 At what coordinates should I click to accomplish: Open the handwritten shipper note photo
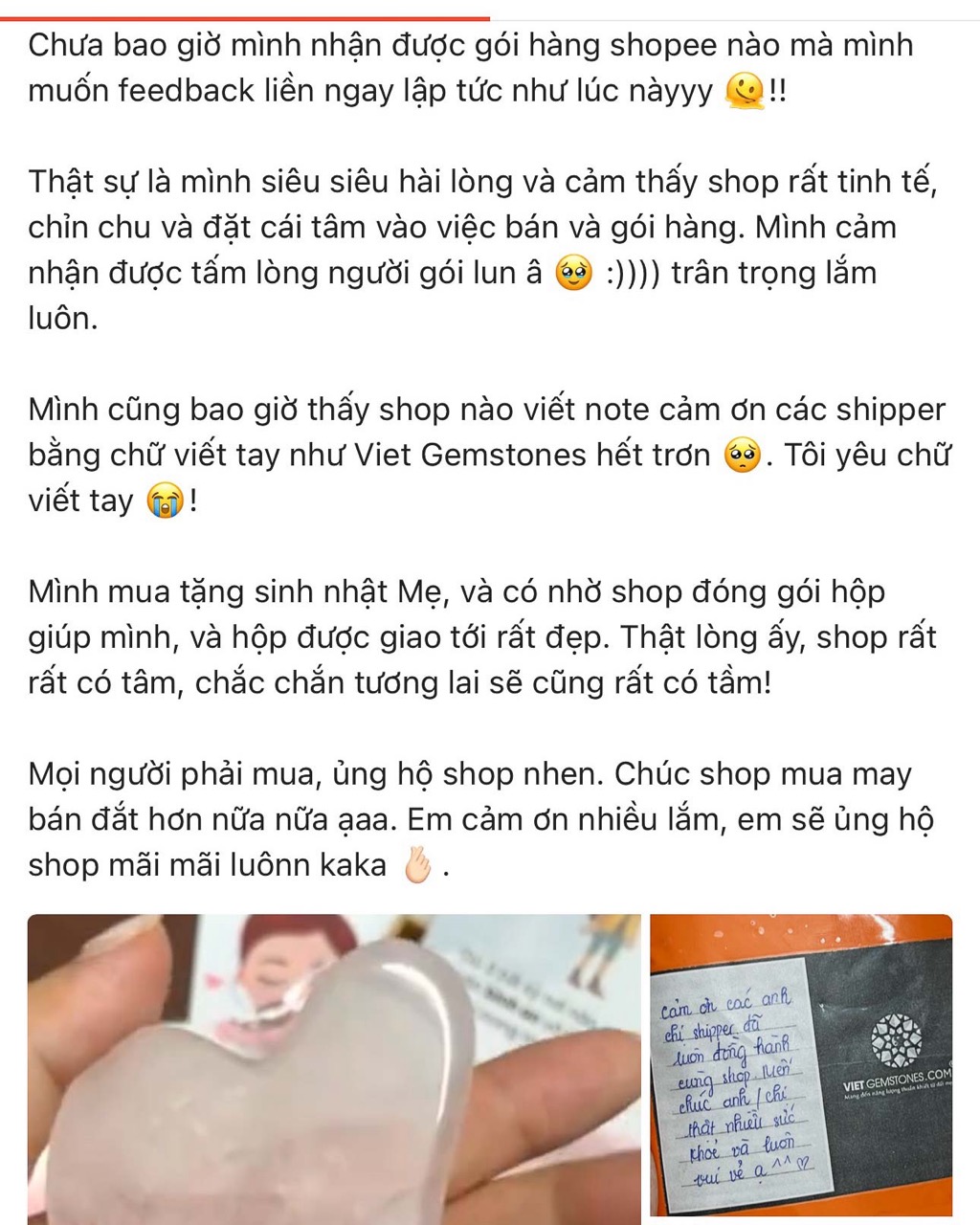(x=801, y=1067)
